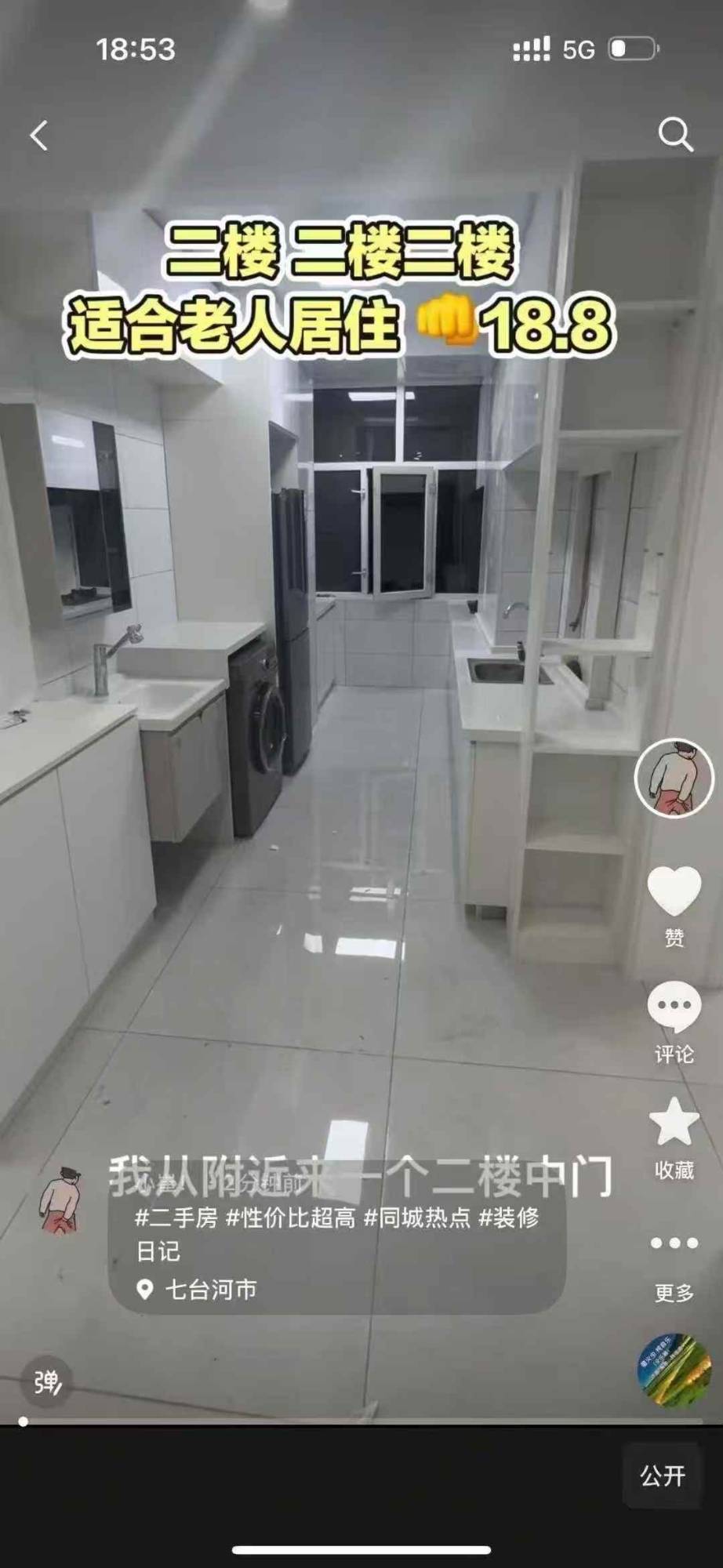Image resolution: width=723 pixels, height=1568 pixels.
Task: Open the search magnifier icon
Action: pyautogui.click(x=675, y=135)
